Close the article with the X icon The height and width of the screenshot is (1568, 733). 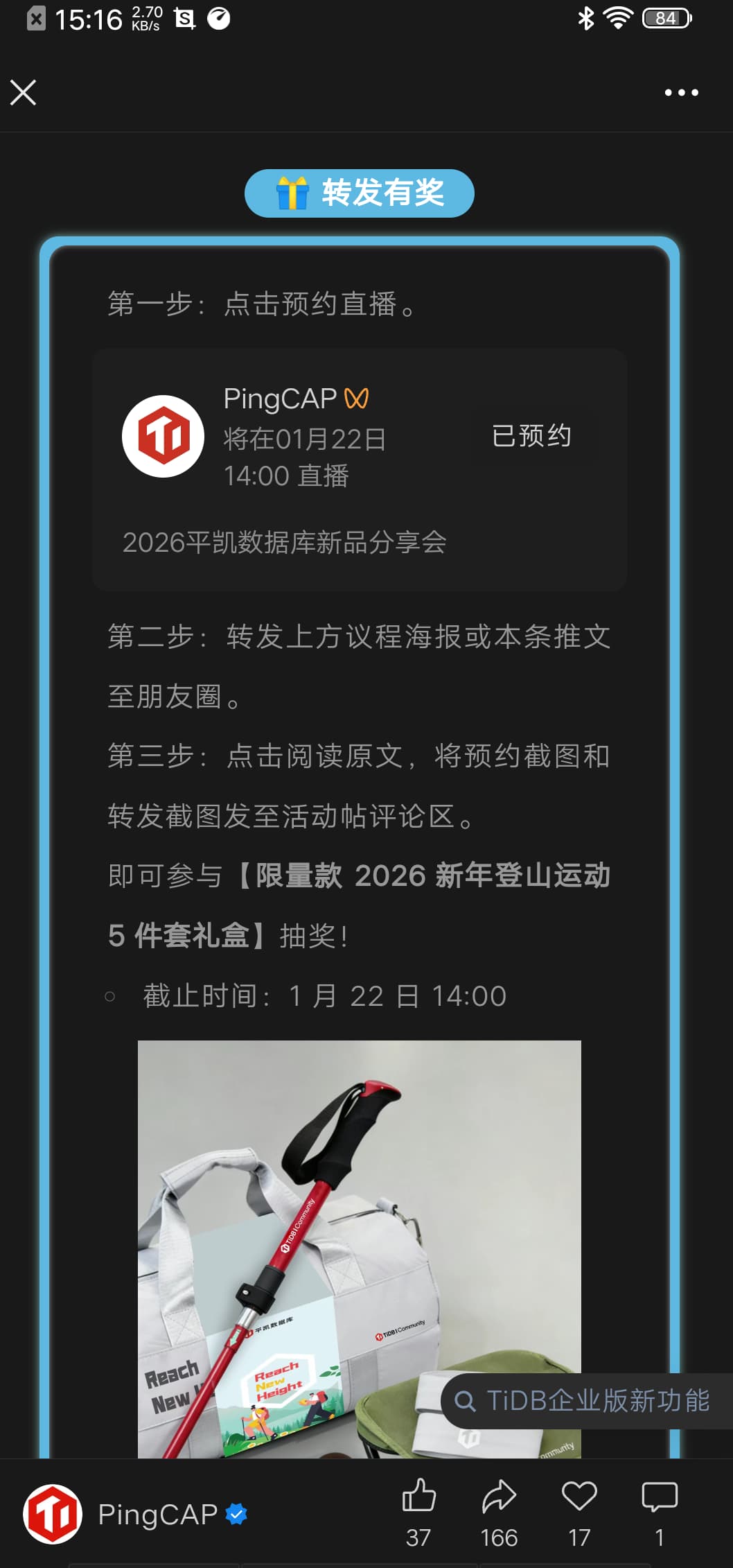coord(23,92)
